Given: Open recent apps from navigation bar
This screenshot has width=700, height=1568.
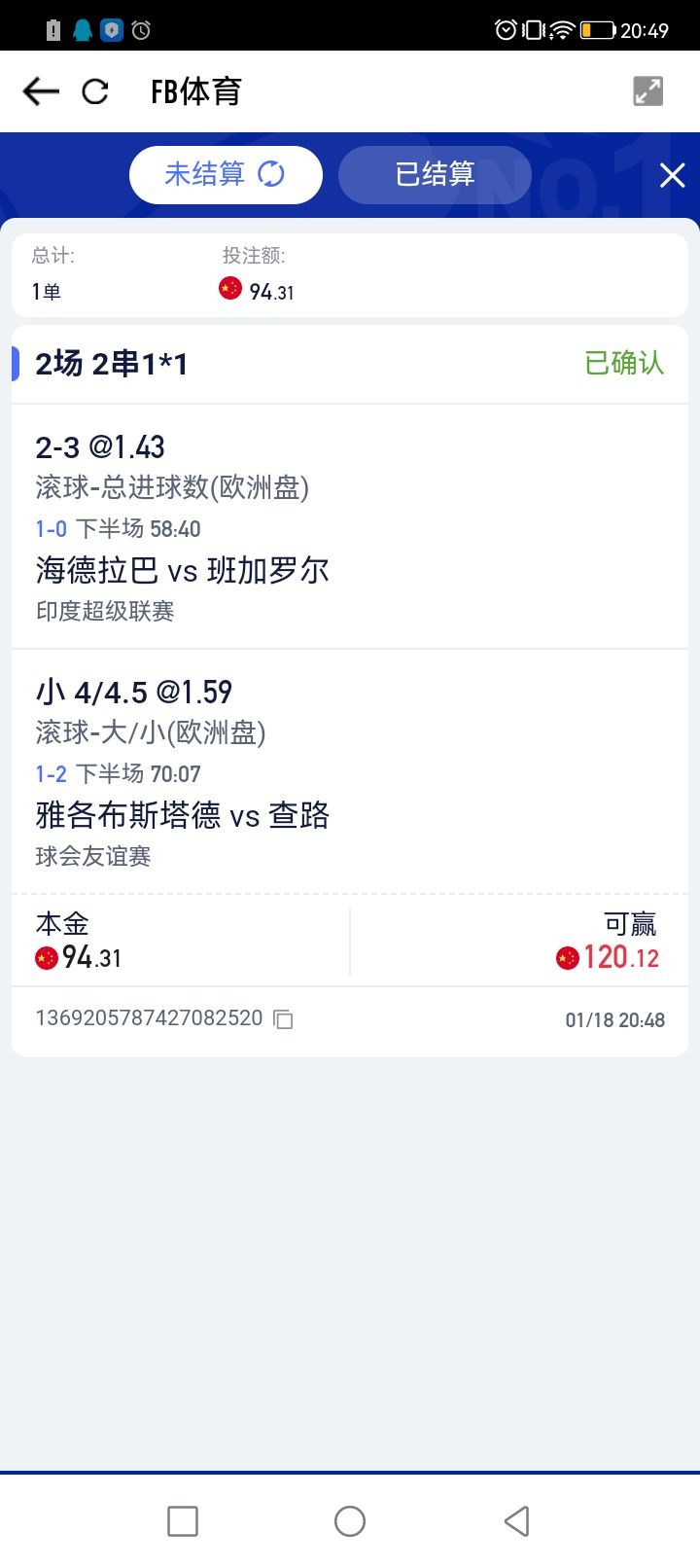Looking at the screenshot, I should coord(183,1521).
